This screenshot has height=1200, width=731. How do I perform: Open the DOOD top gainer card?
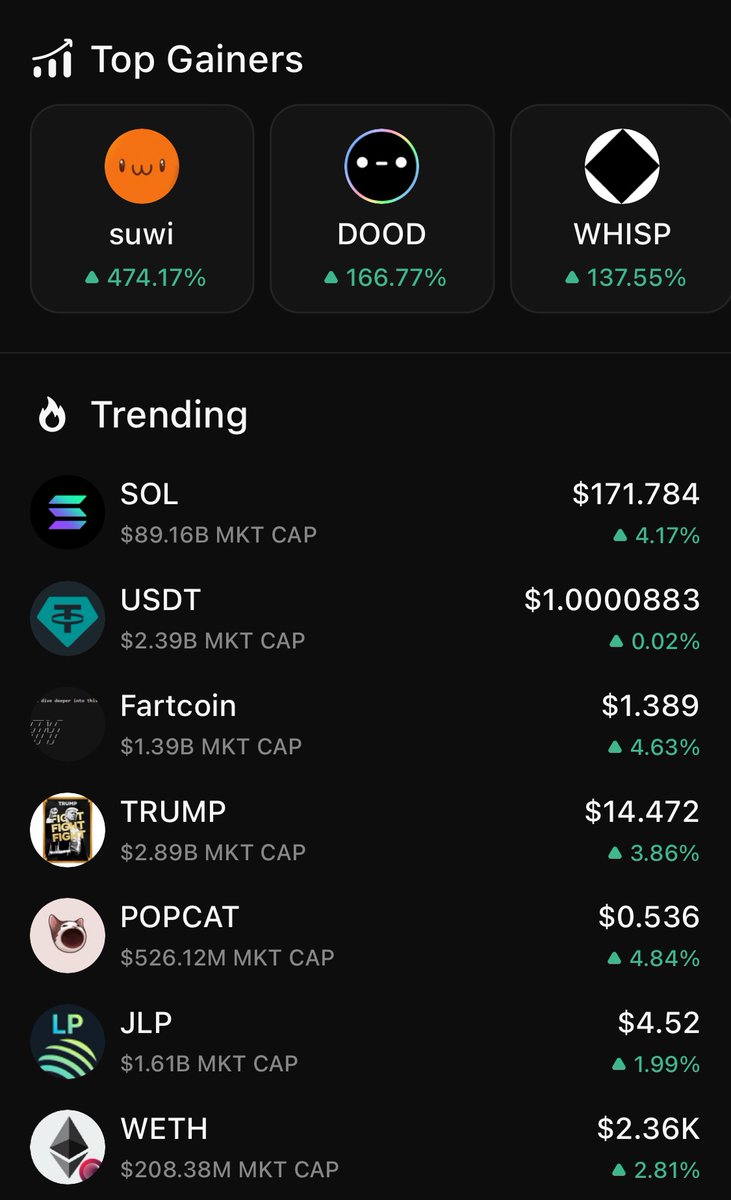point(382,209)
